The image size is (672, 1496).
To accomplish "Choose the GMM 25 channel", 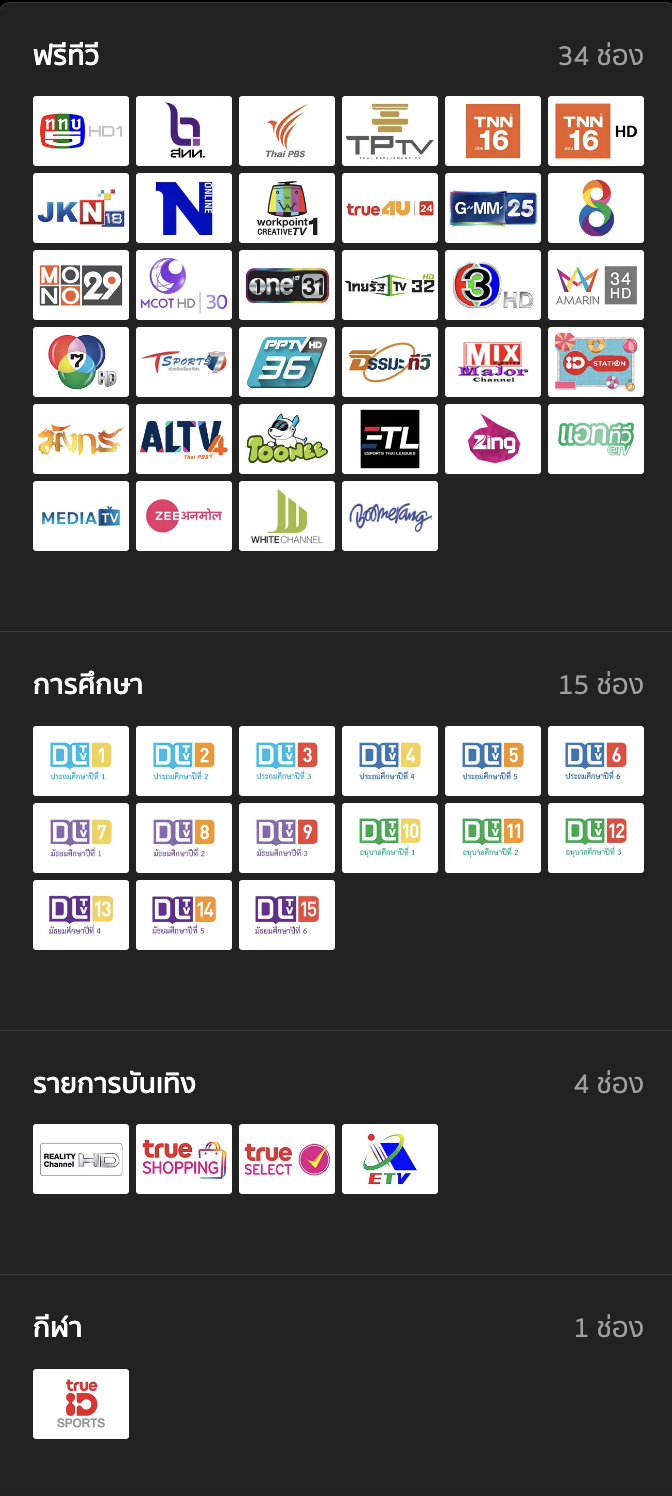I will pyautogui.click(x=493, y=208).
